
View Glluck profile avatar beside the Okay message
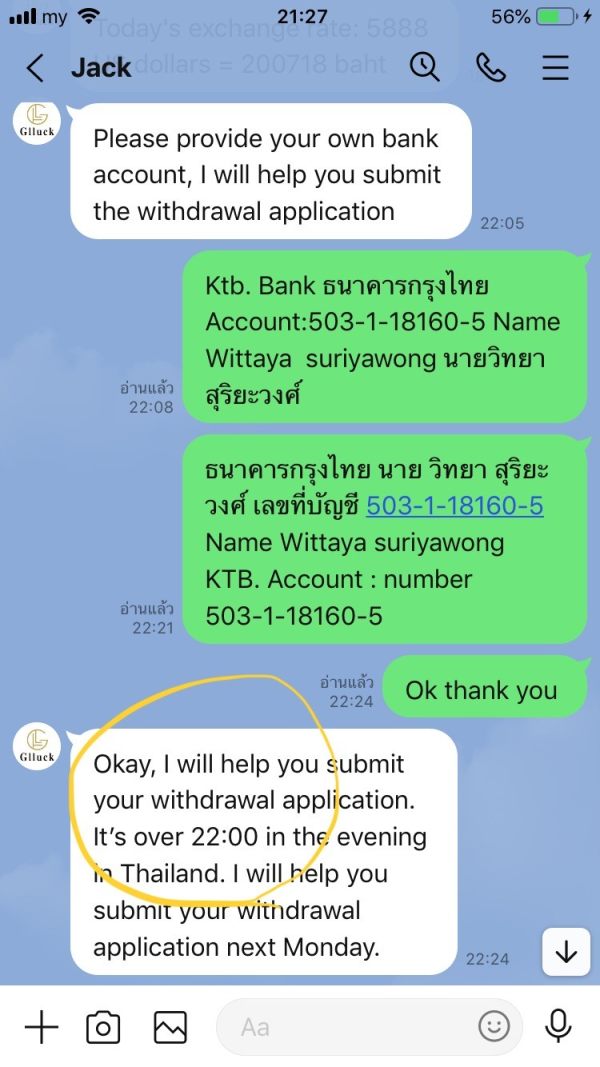tap(37, 746)
